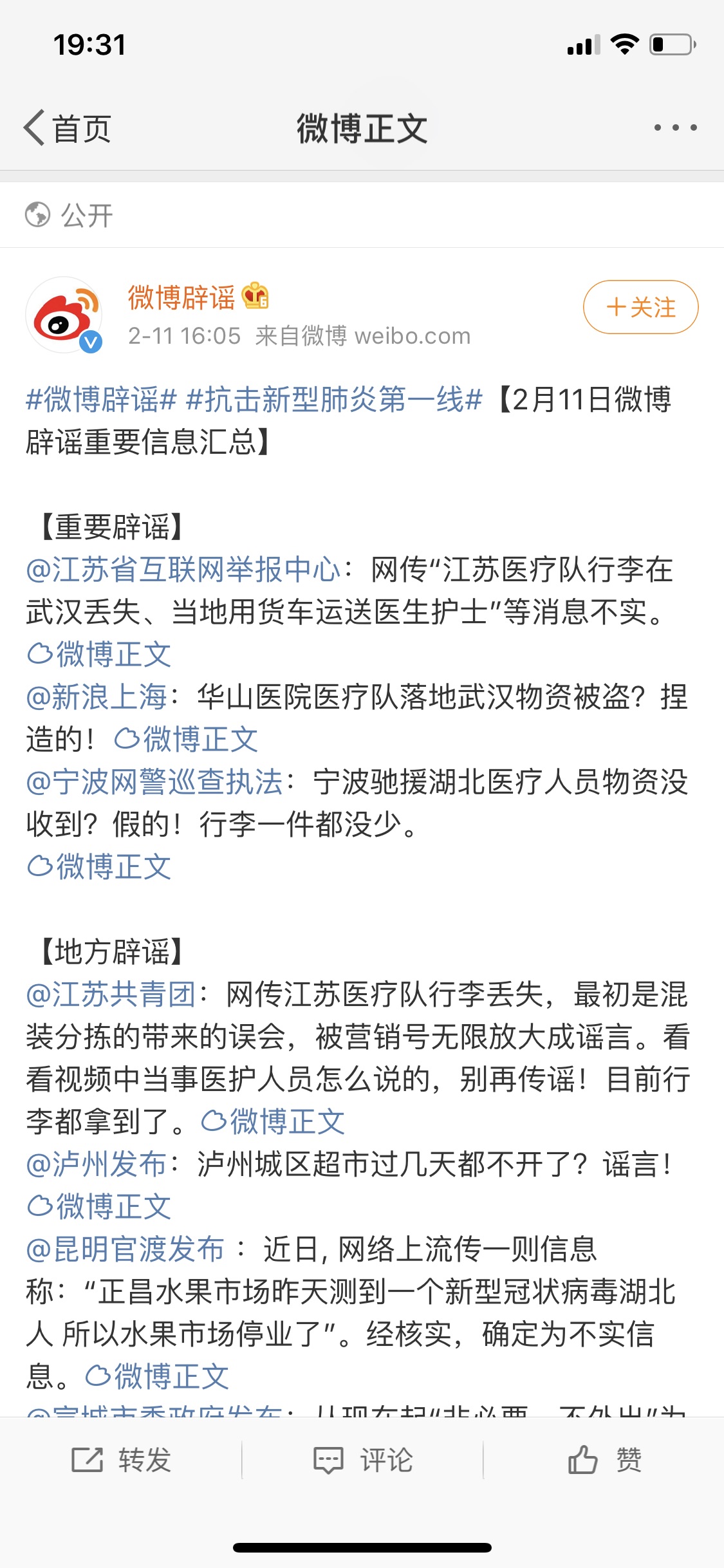724x1568 pixels.
Task: Open 微博正文 link after 宁波 luggage rumor
Action: tap(99, 866)
